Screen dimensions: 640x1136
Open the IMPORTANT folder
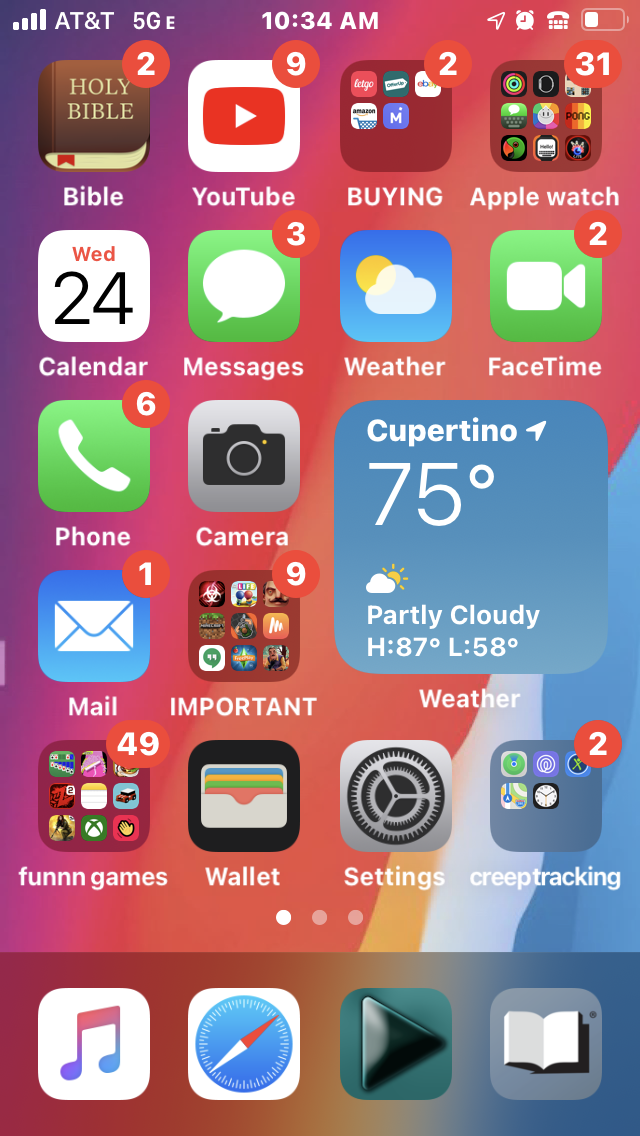tap(244, 626)
